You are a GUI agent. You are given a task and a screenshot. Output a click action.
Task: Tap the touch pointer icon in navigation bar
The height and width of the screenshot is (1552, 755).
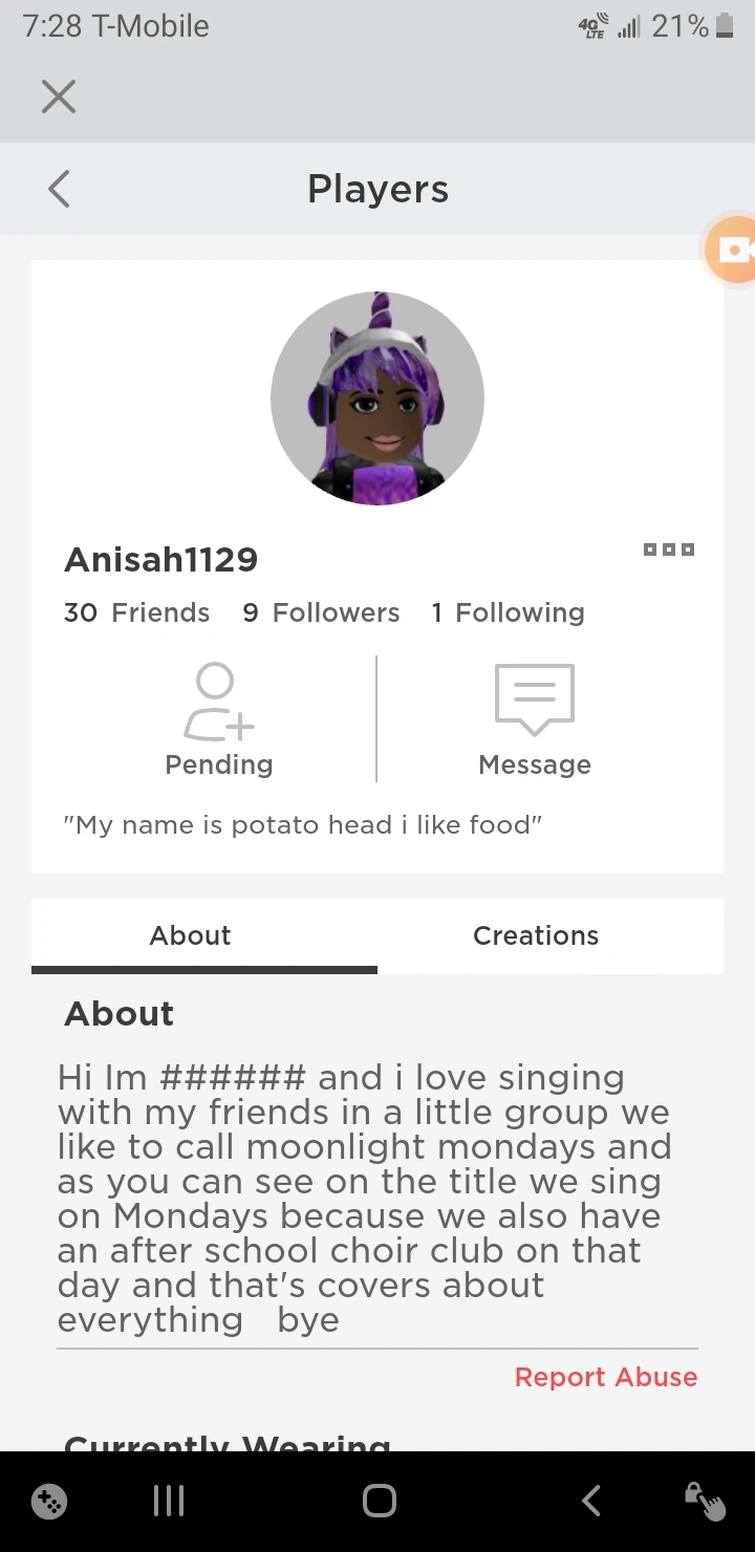coord(706,1501)
